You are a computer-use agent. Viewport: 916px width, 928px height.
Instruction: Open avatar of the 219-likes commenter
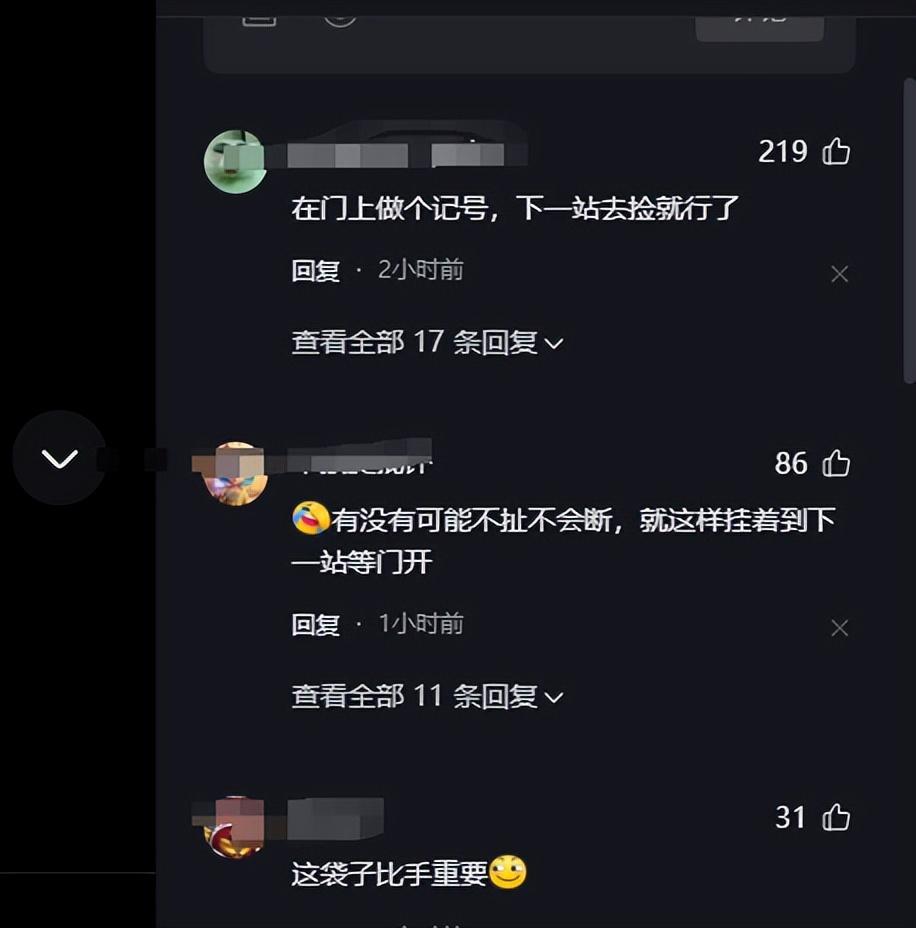coord(235,160)
